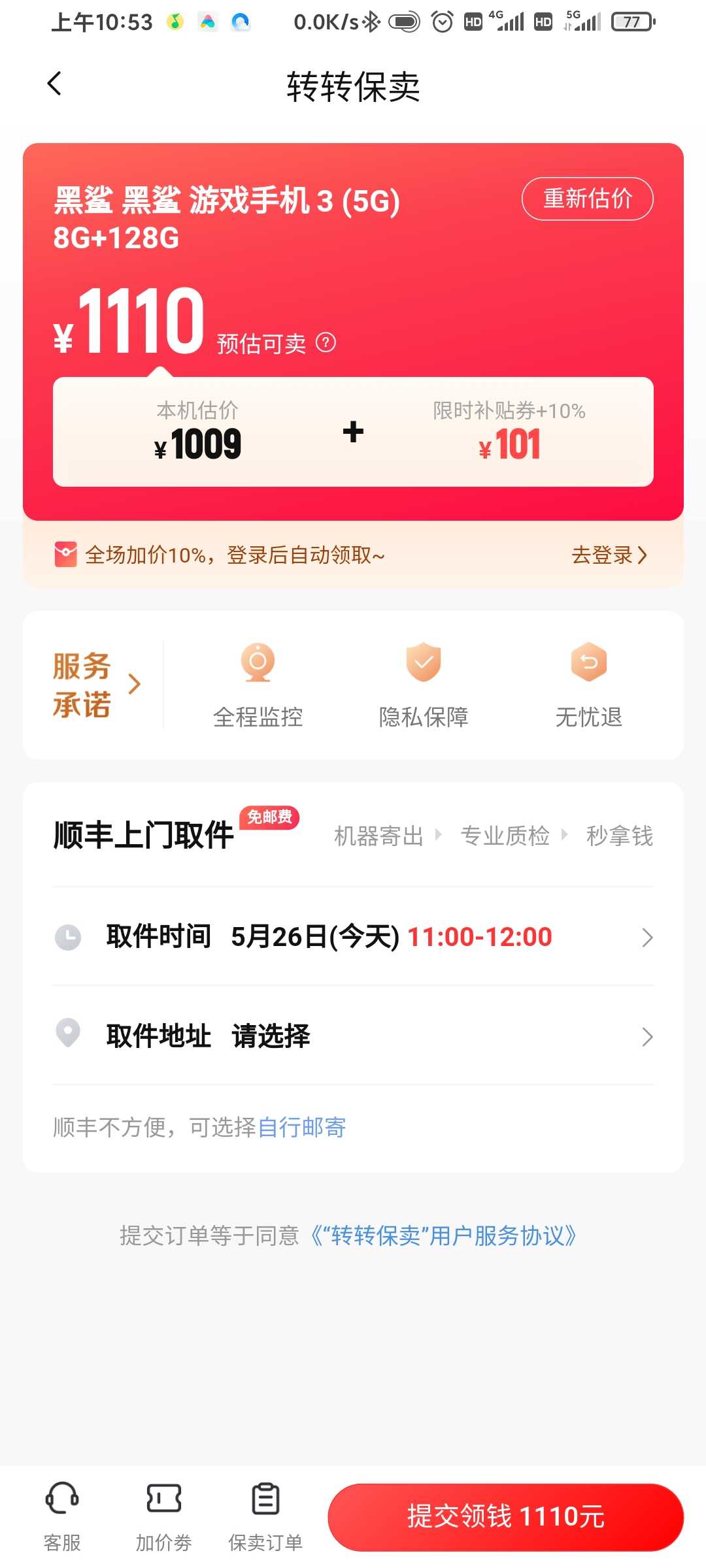
Task: Read the 转转保卖 用户服务协议
Action: point(443,1235)
